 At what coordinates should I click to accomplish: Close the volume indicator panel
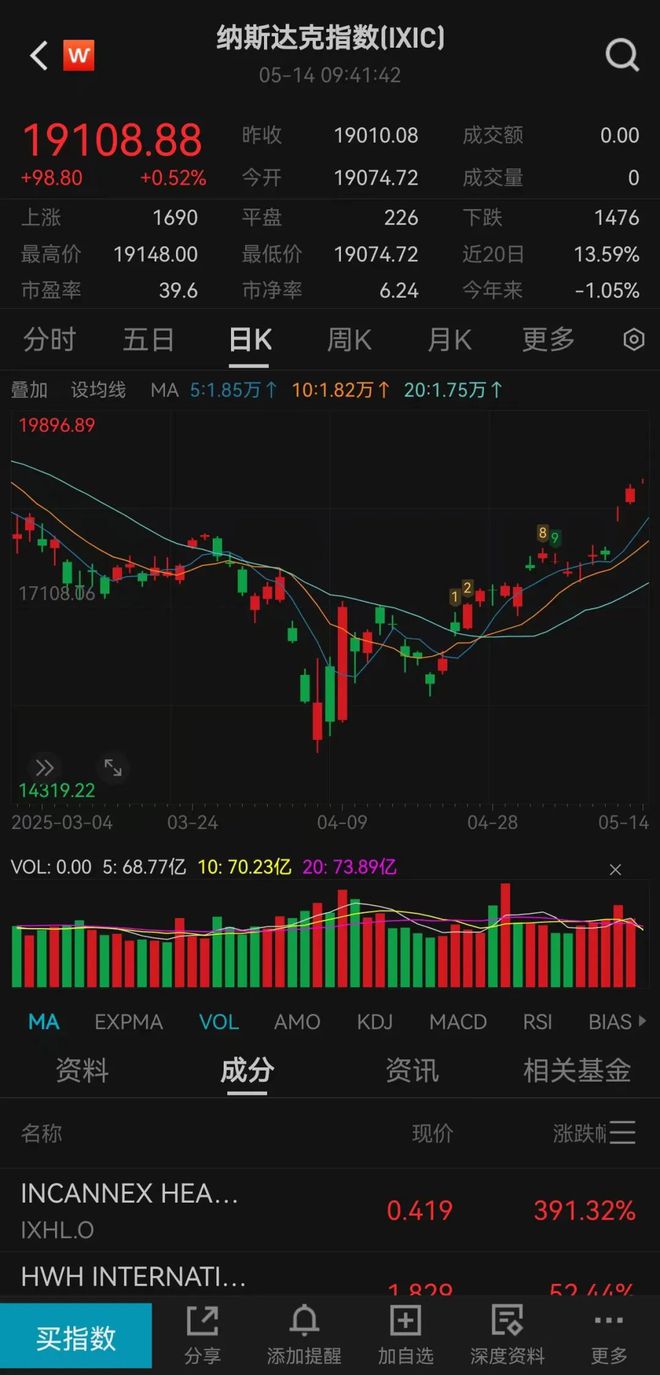pos(615,870)
